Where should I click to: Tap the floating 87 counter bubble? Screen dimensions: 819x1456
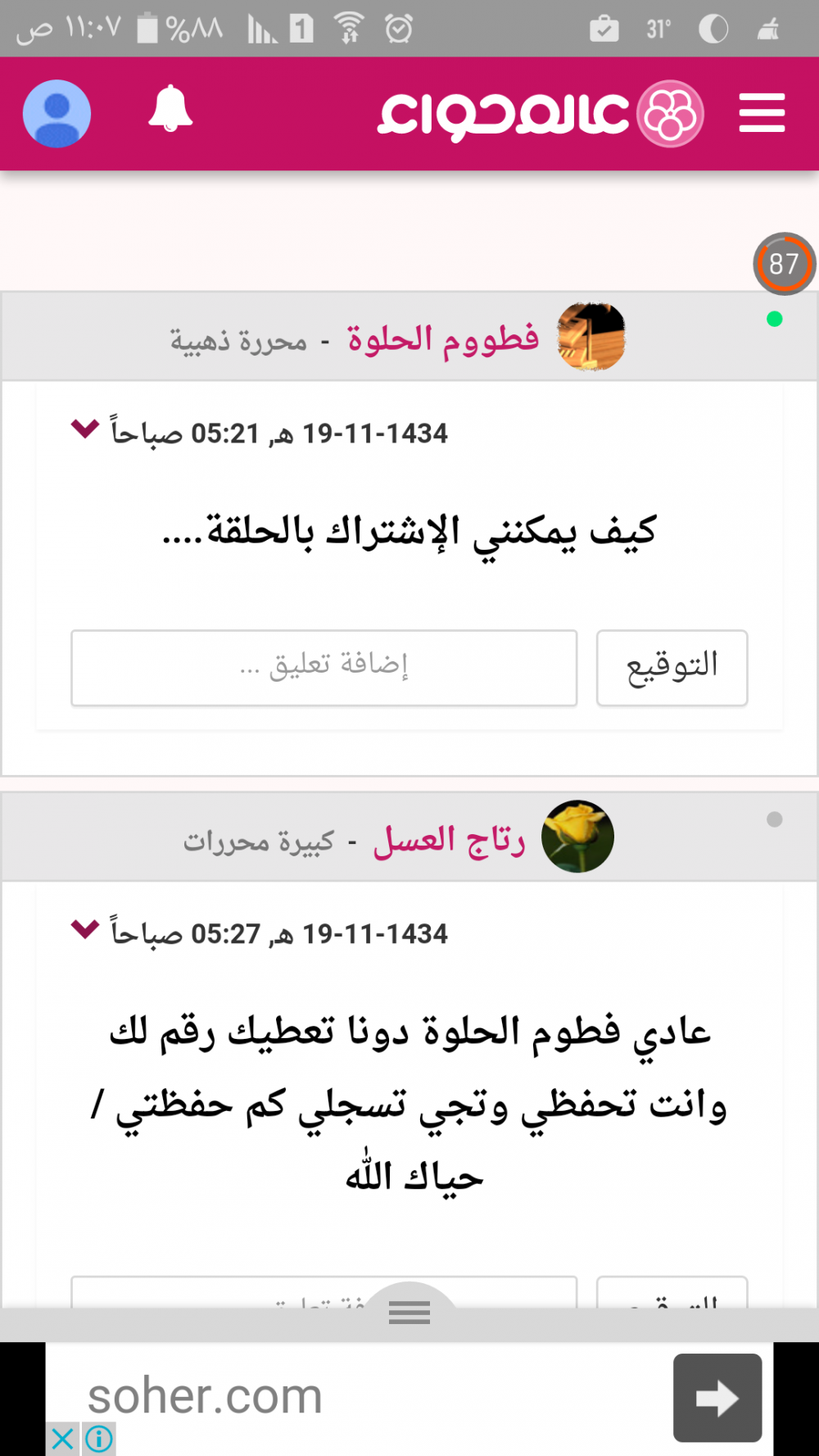pos(784,264)
